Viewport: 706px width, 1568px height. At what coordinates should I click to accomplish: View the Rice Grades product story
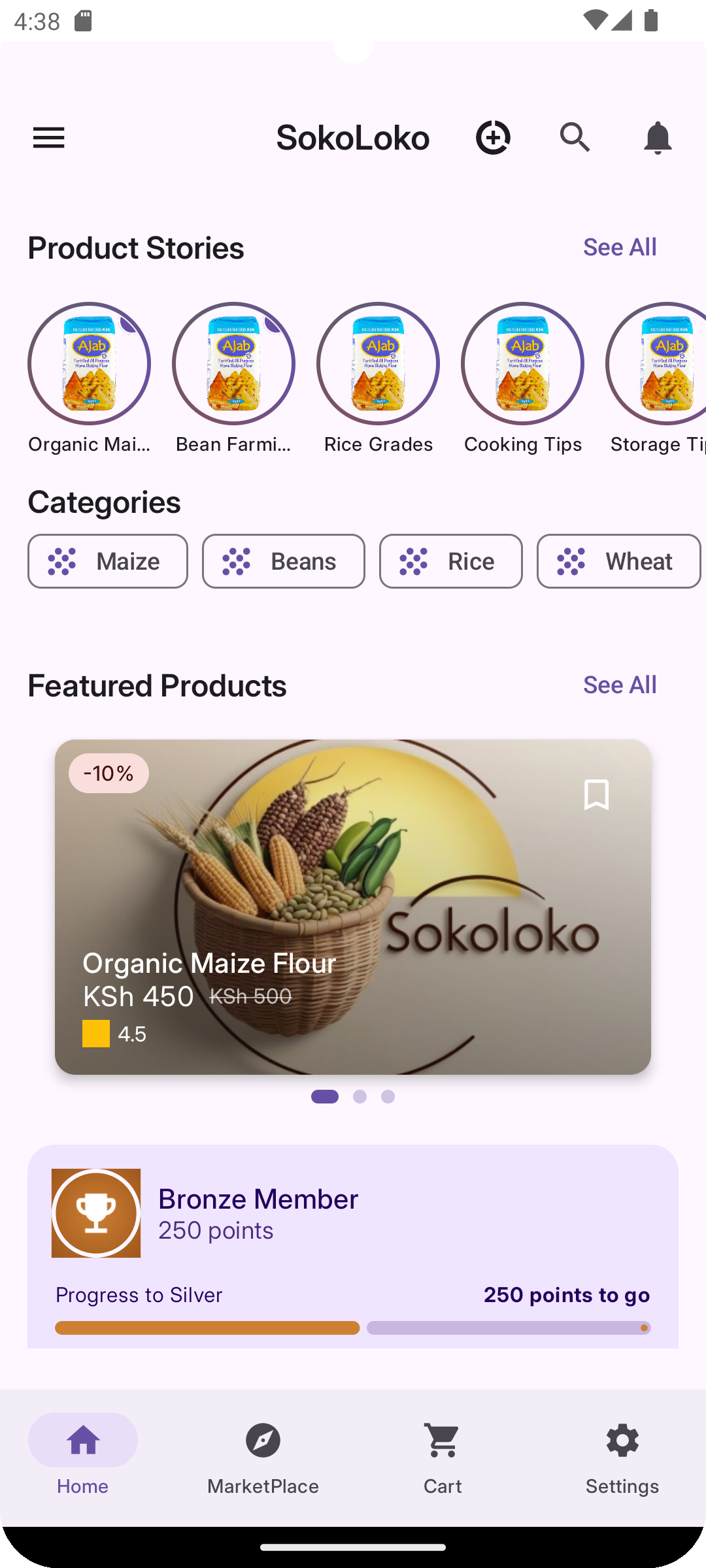(x=378, y=364)
